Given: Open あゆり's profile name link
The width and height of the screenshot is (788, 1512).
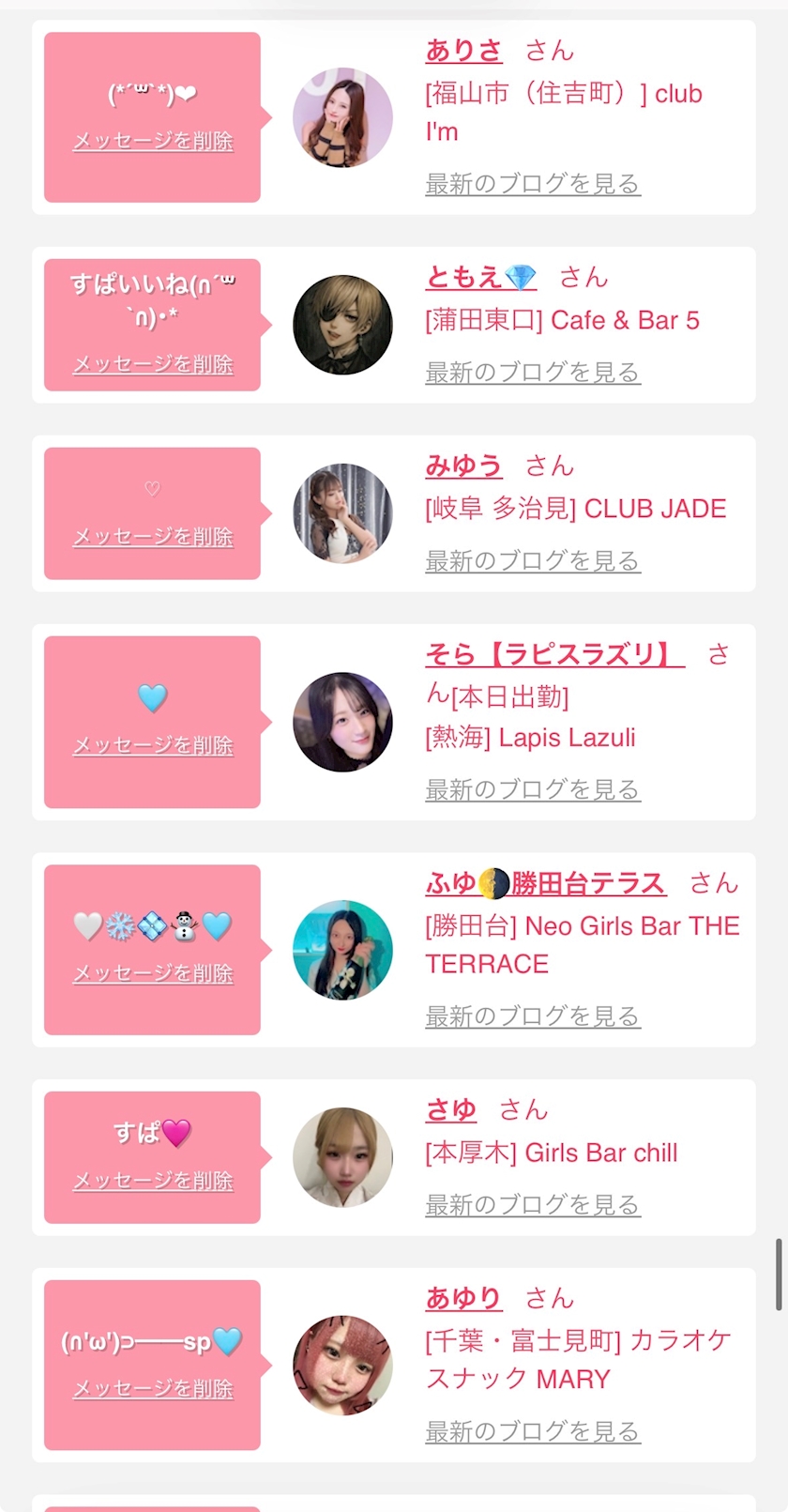Looking at the screenshot, I should click(463, 1298).
